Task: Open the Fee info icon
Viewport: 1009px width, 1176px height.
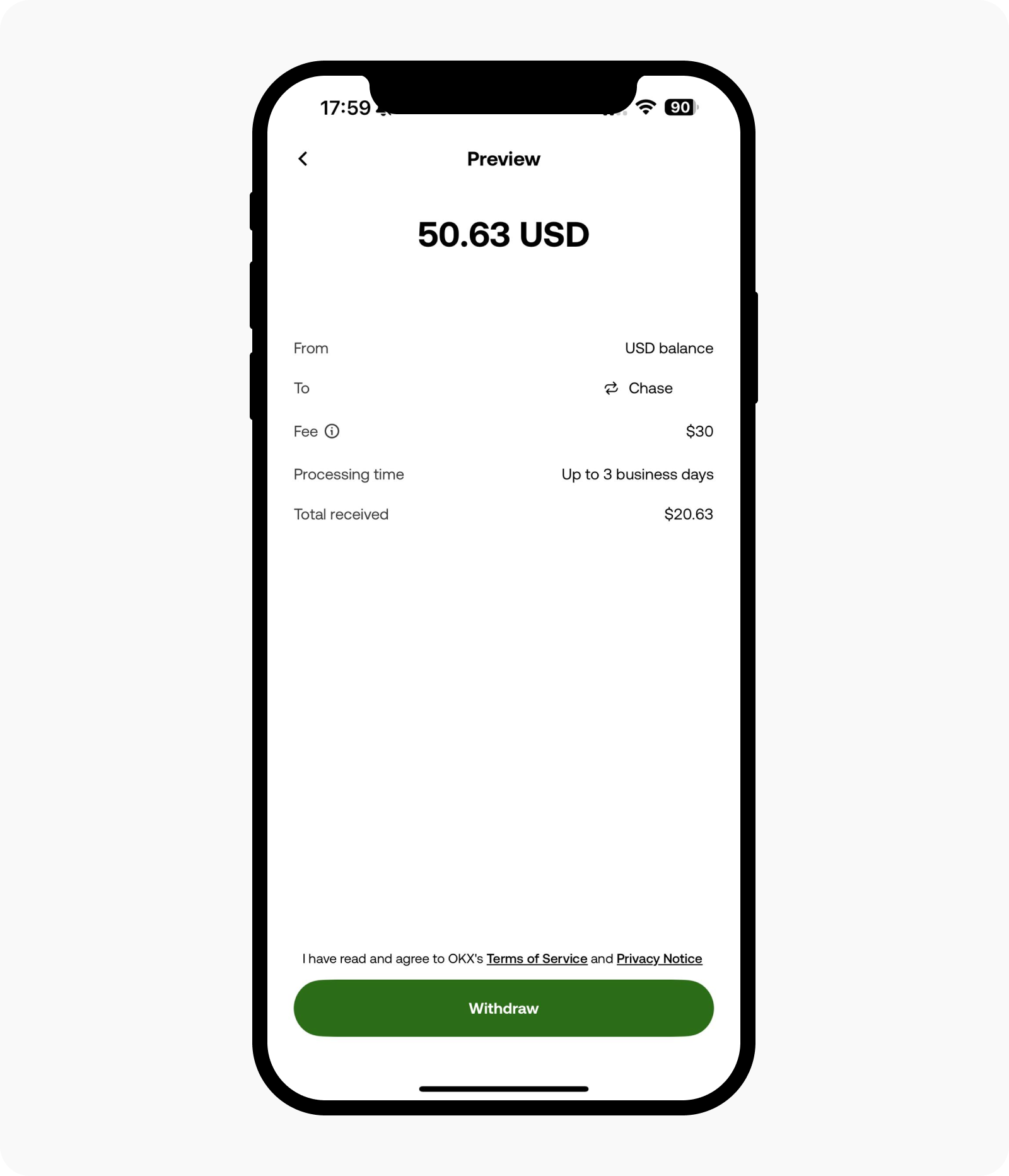Action: click(332, 432)
